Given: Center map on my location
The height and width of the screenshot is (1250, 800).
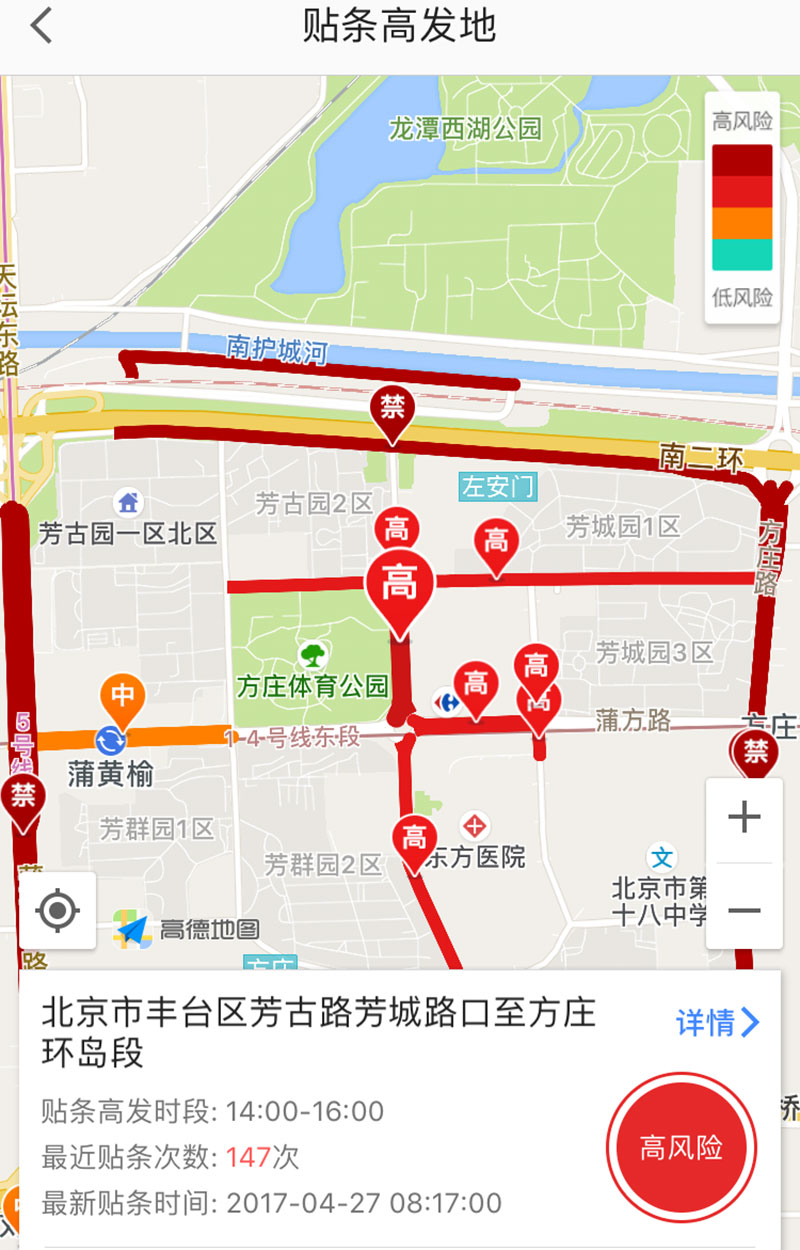Looking at the screenshot, I should (x=58, y=910).
